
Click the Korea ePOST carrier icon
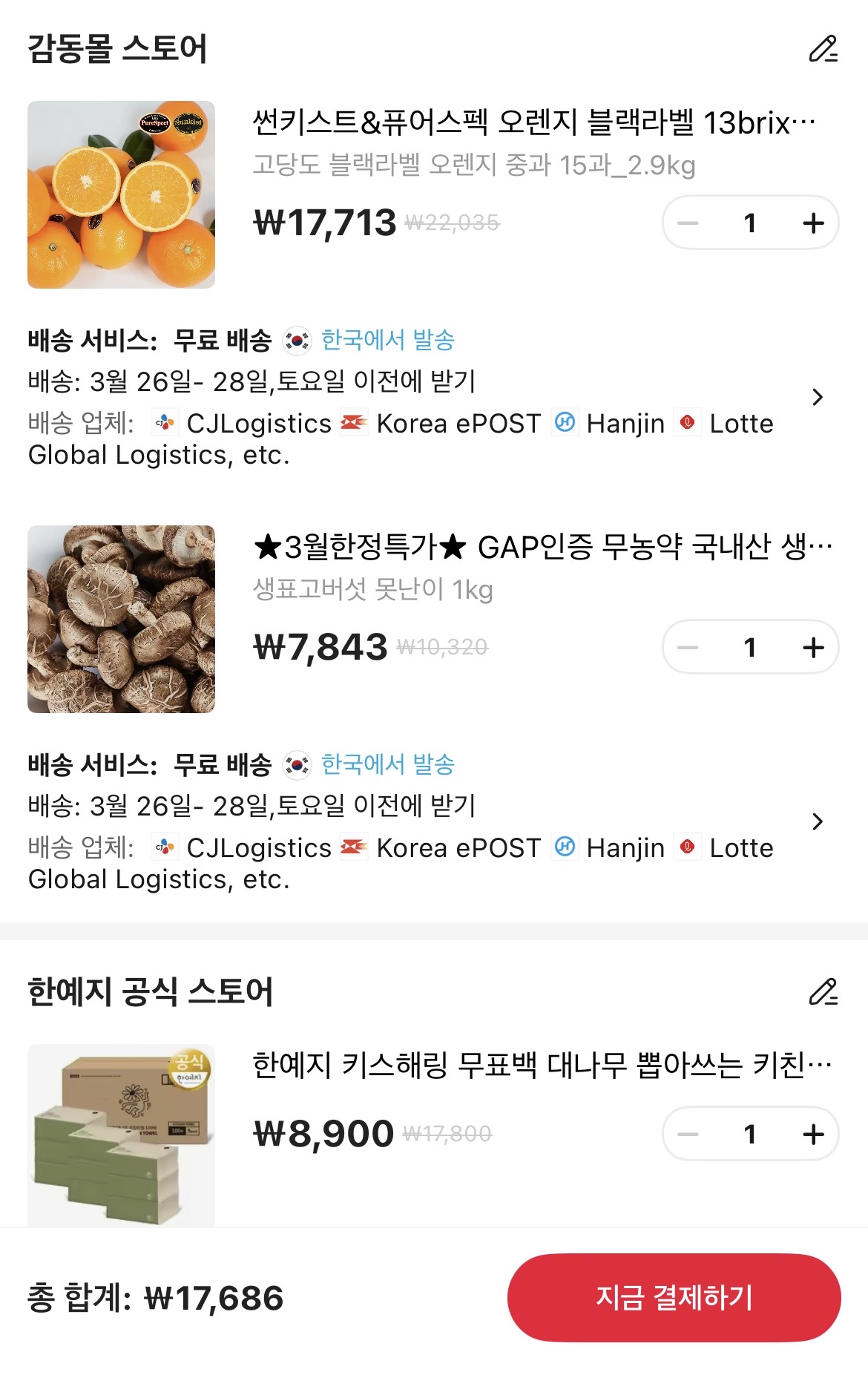pyautogui.click(x=352, y=423)
